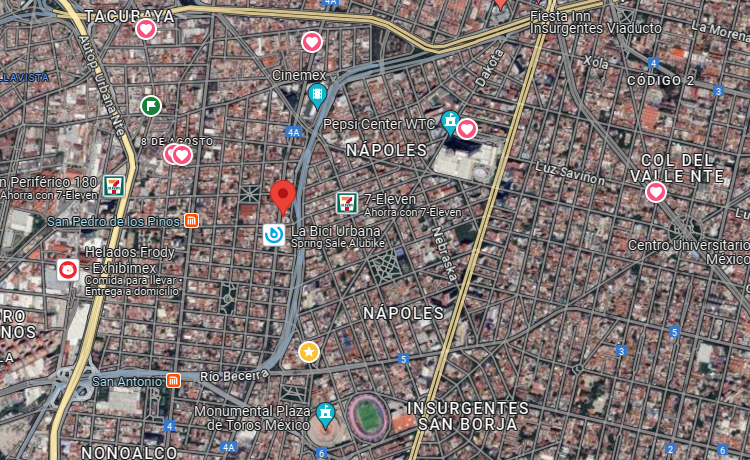750x460 pixels.
Task: Select the San Antonio metro station icon
Action: (x=173, y=380)
